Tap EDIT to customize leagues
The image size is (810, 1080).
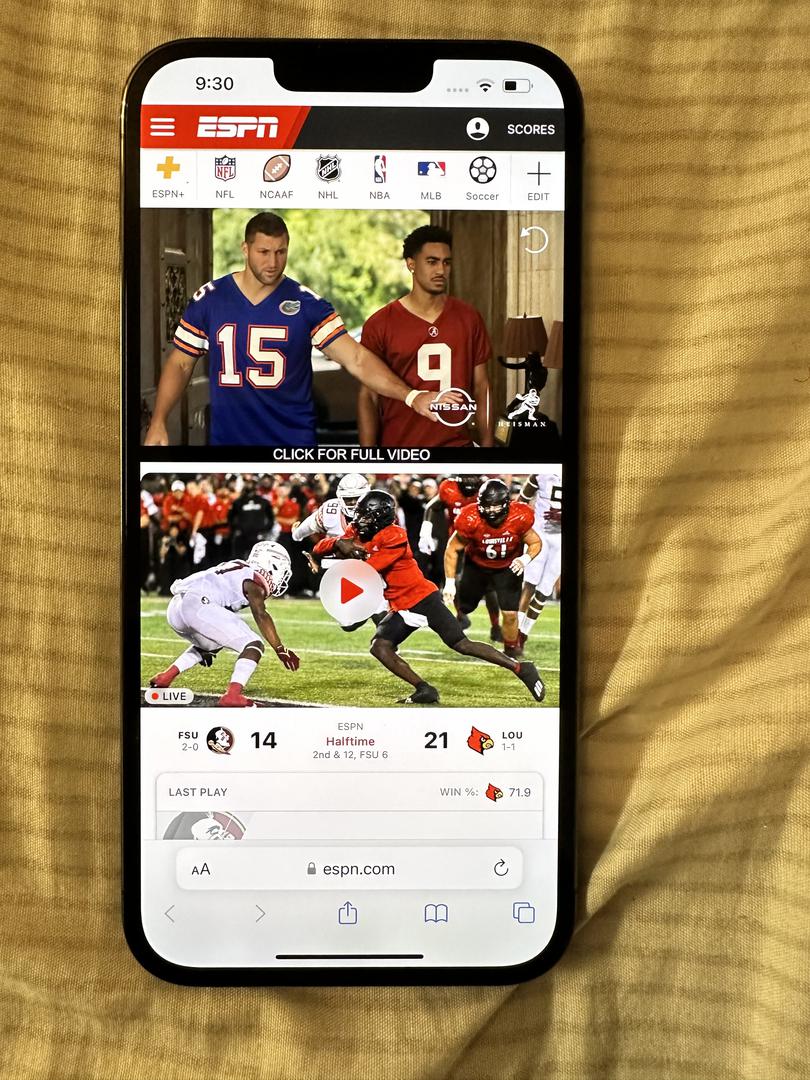click(538, 178)
